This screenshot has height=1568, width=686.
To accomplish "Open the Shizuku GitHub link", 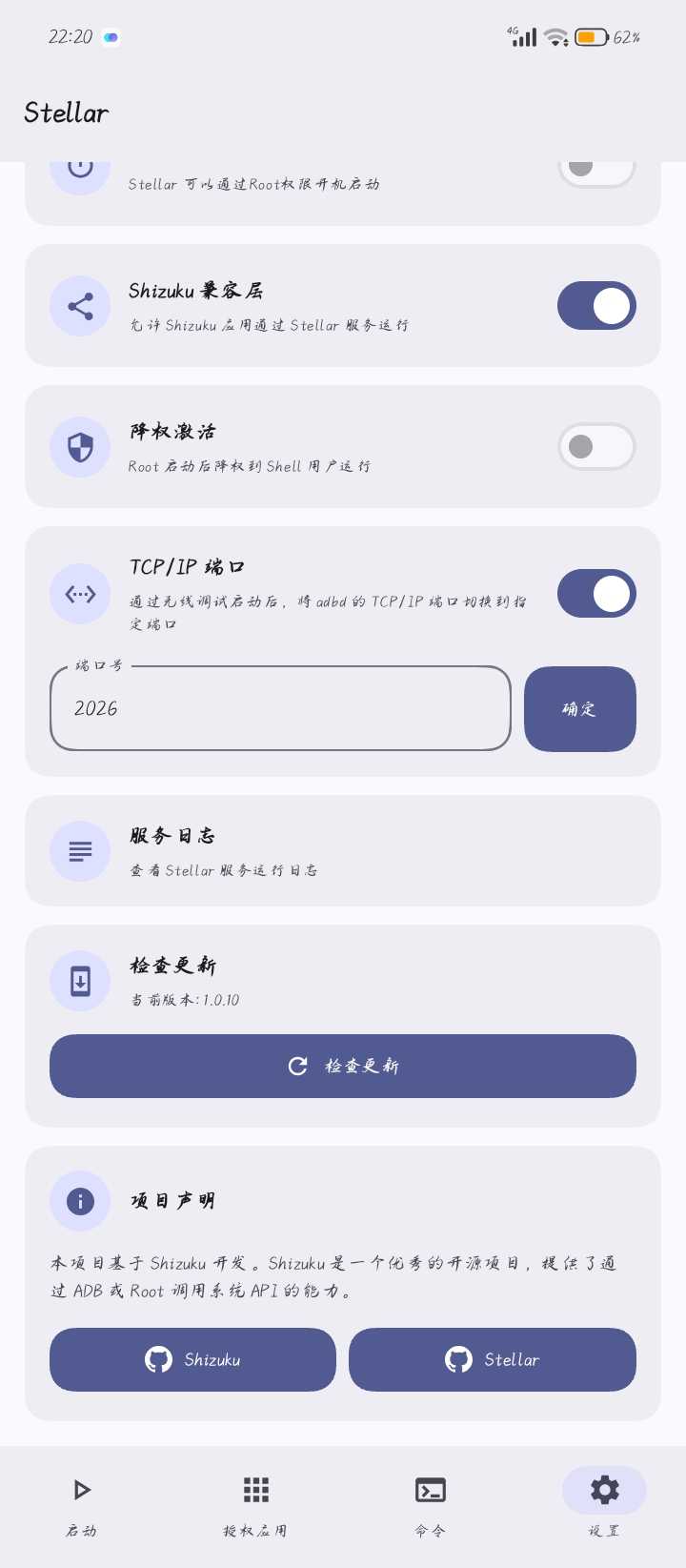I will [192, 1359].
